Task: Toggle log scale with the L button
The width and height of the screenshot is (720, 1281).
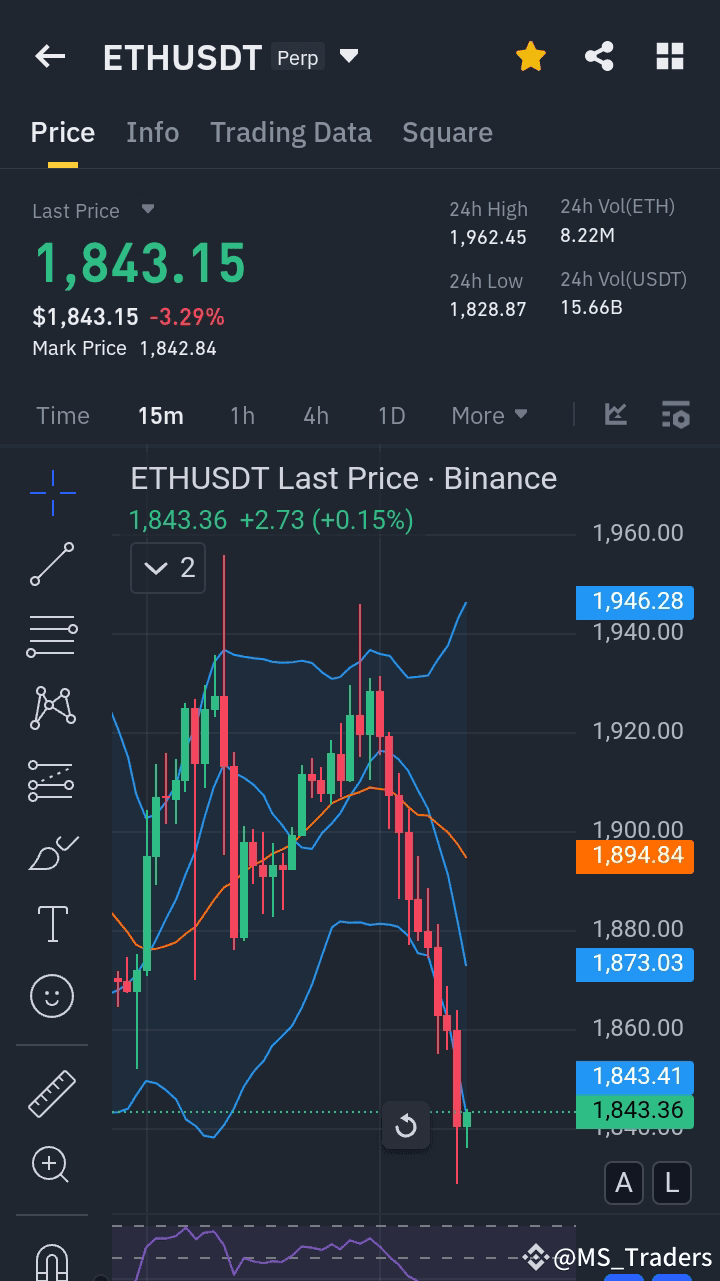Action: pyautogui.click(x=671, y=1183)
